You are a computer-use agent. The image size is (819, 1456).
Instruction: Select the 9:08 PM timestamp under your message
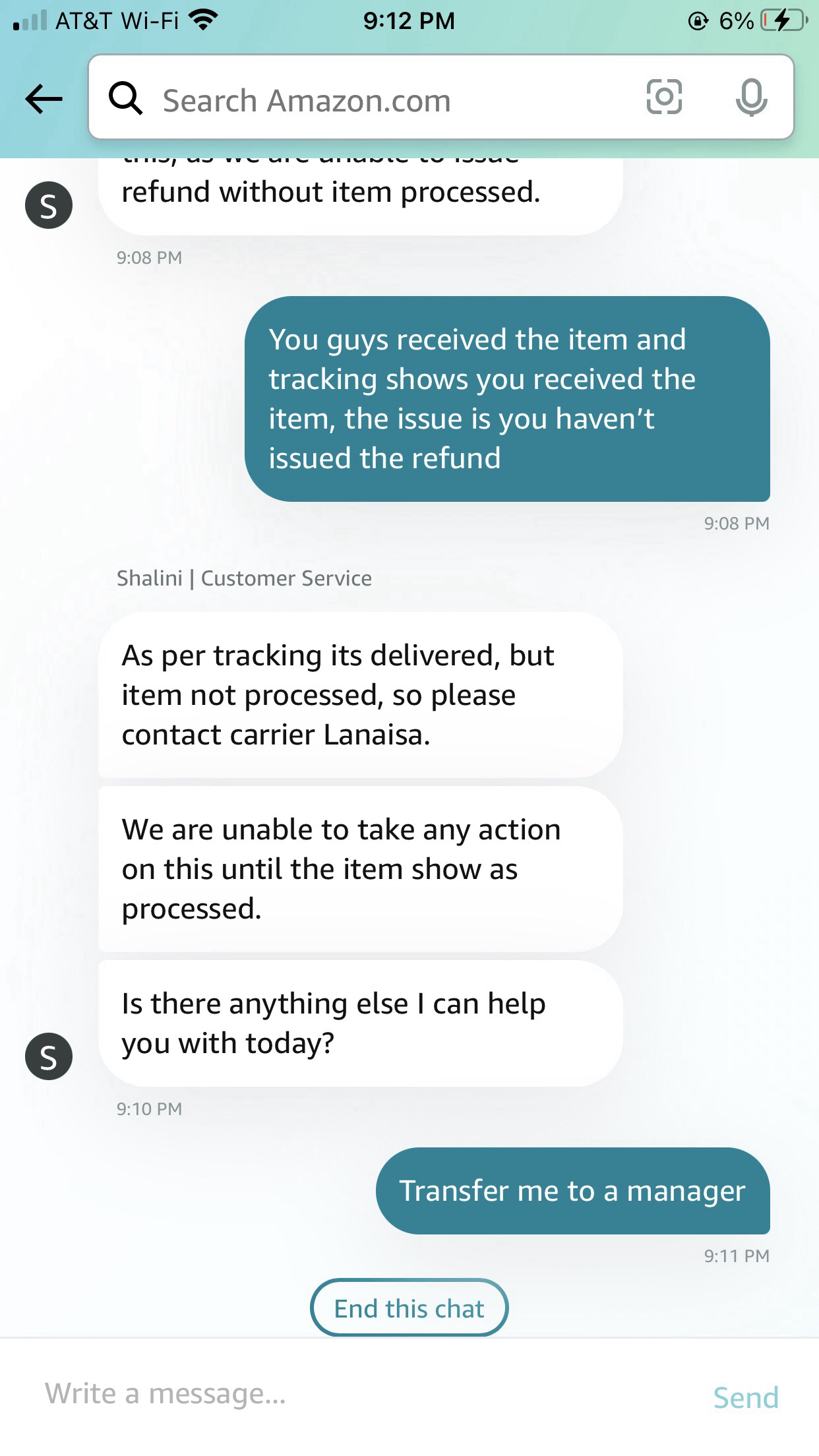(x=737, y=522)
